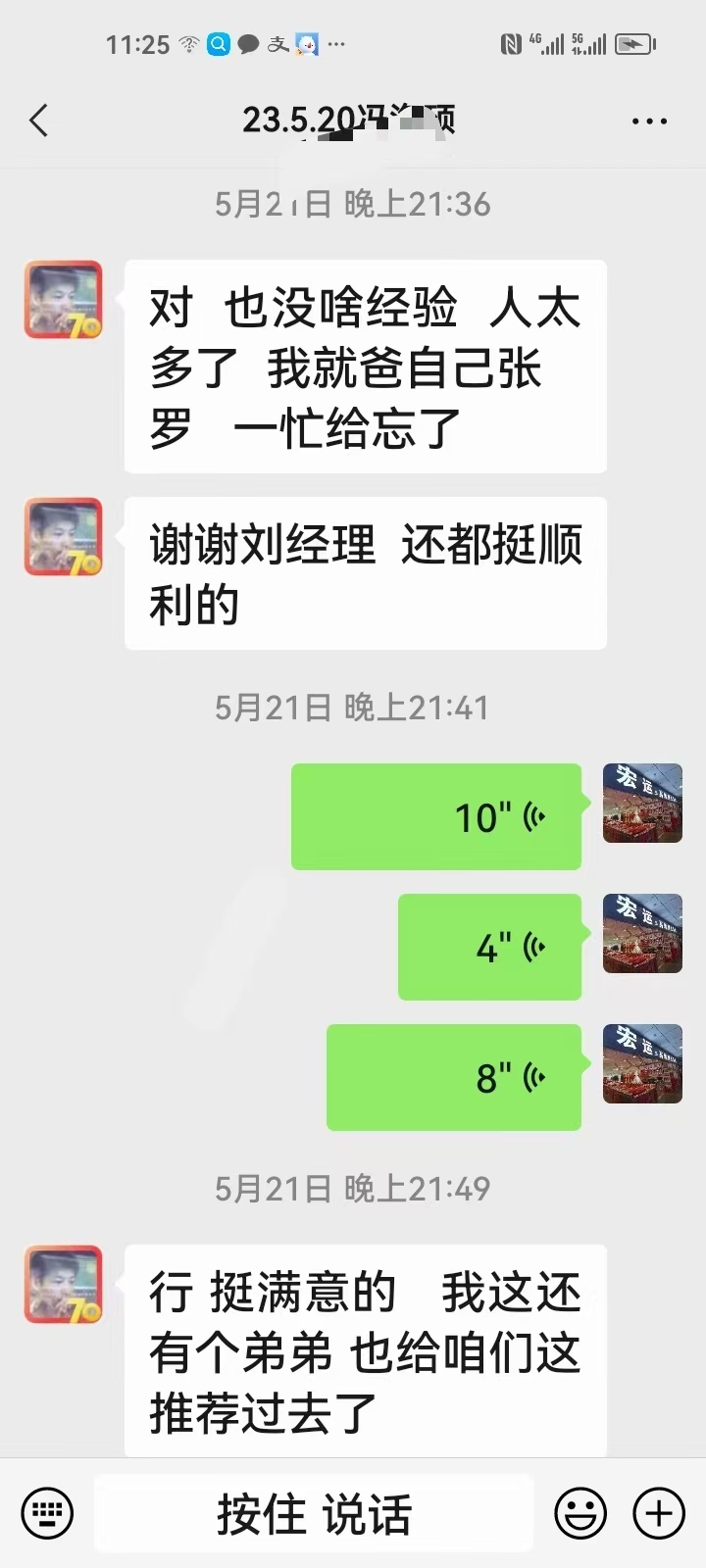
Task: Open the emoji sticker panel
Action: [x=580, y=1514]
